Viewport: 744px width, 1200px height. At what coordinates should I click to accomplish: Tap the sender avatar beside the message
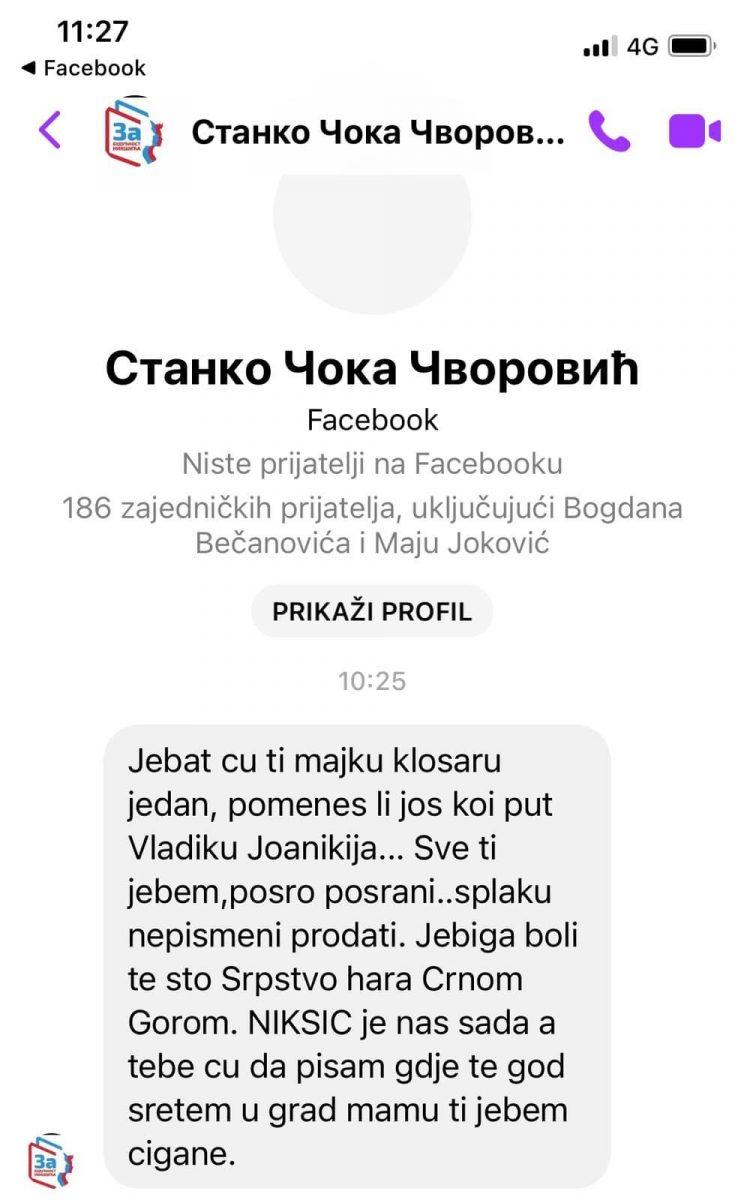pos(52,1160)
